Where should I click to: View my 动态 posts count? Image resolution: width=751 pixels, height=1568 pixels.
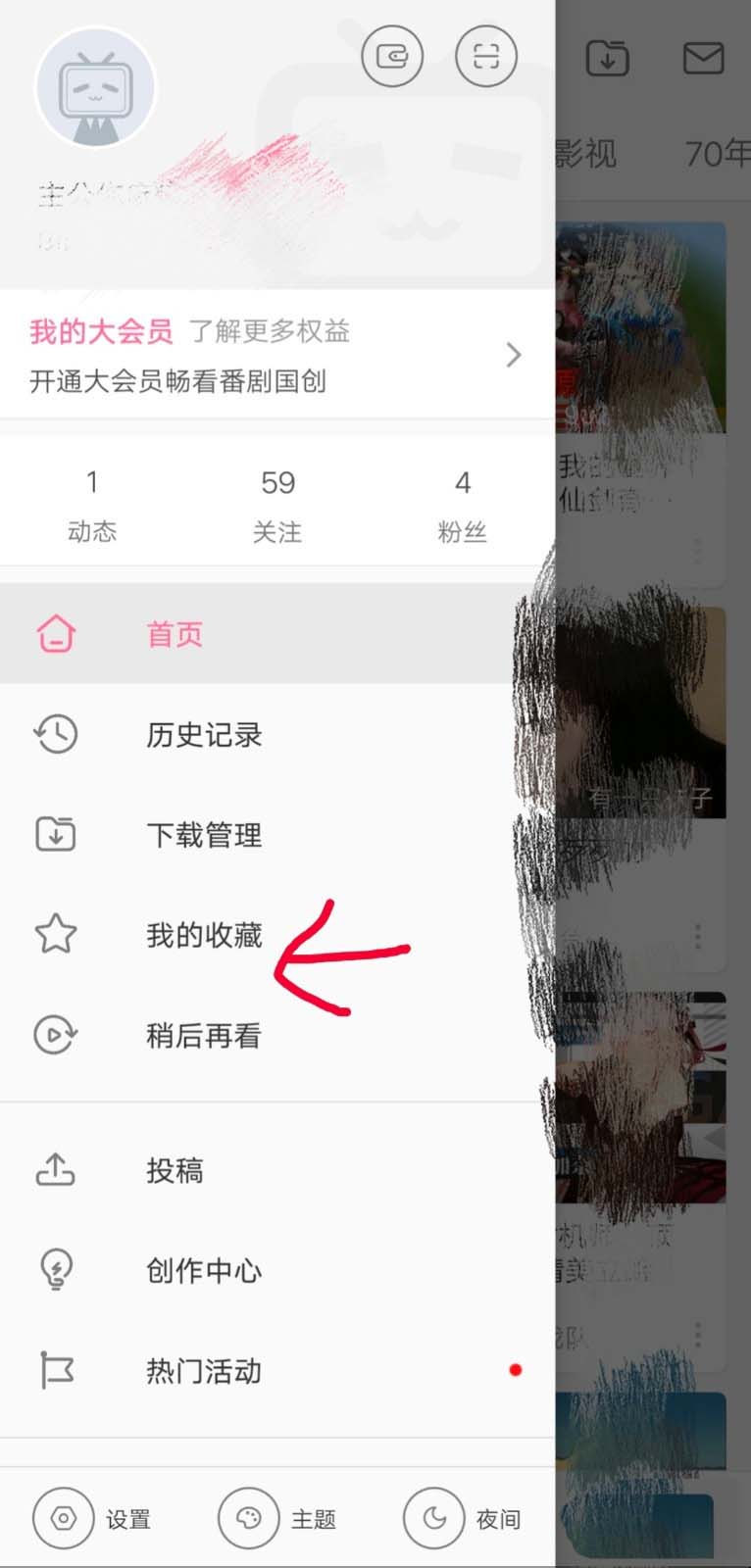(x=92, y=505)
